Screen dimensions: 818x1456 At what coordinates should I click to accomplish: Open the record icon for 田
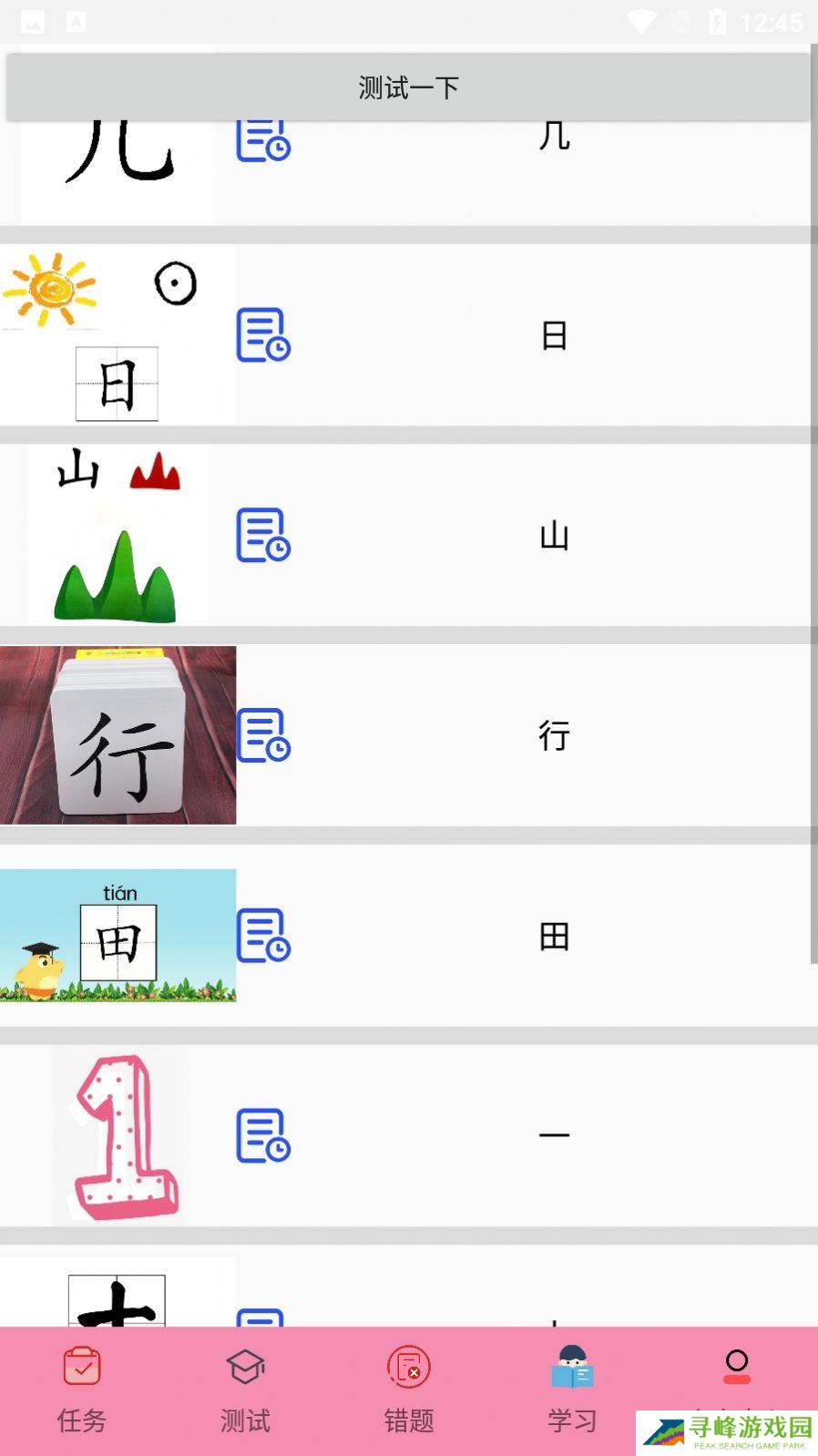click(x=263, y=936)
